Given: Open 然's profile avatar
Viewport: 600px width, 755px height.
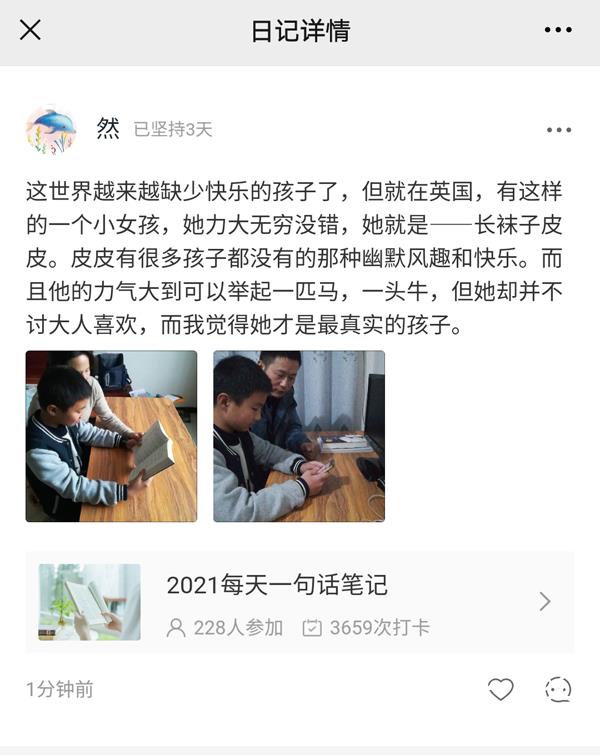Looking at the screenshot, I should pos(50,129).
